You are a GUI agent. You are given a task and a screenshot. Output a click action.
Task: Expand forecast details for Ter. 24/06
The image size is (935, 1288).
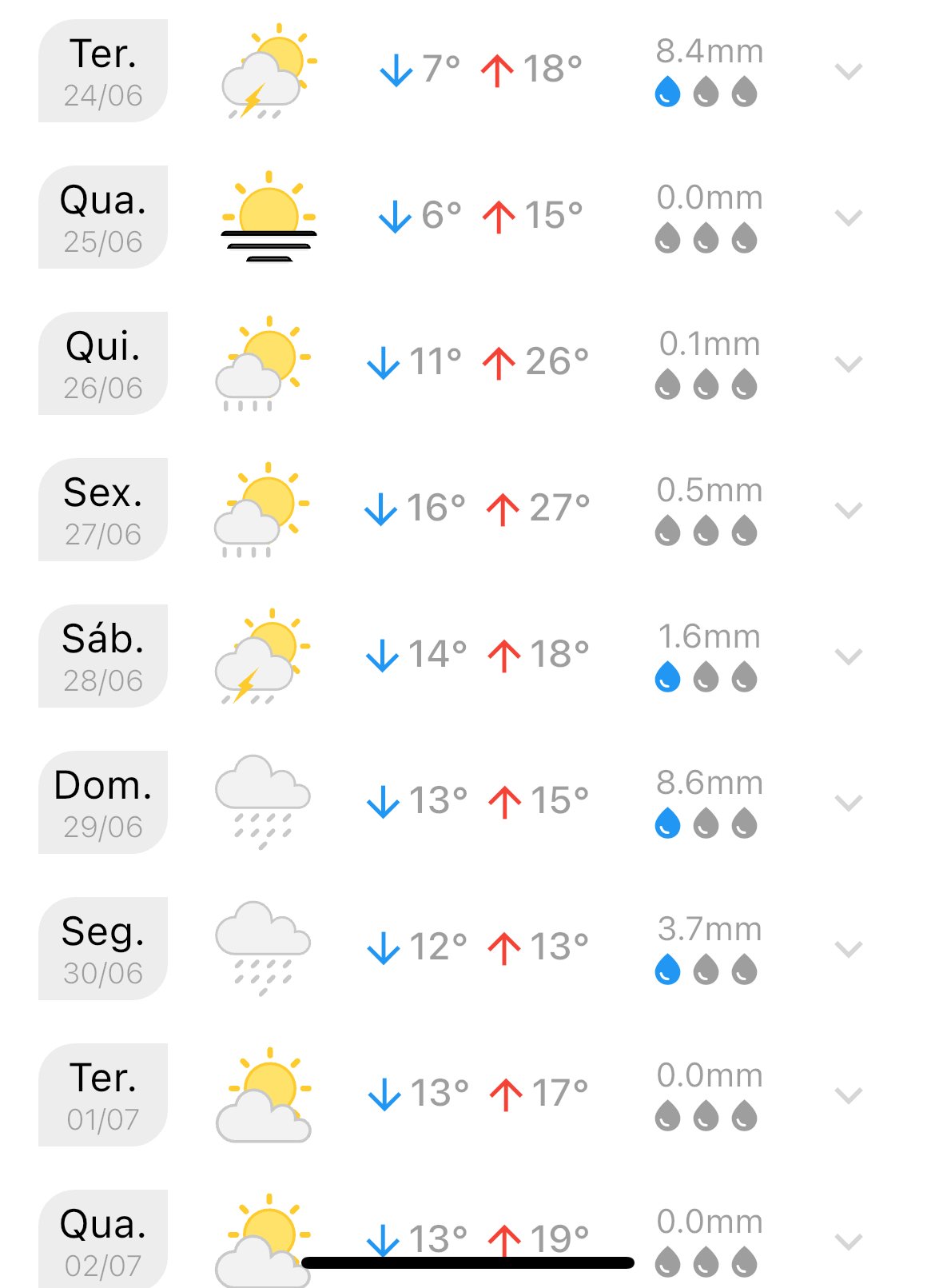coord(848,71)
